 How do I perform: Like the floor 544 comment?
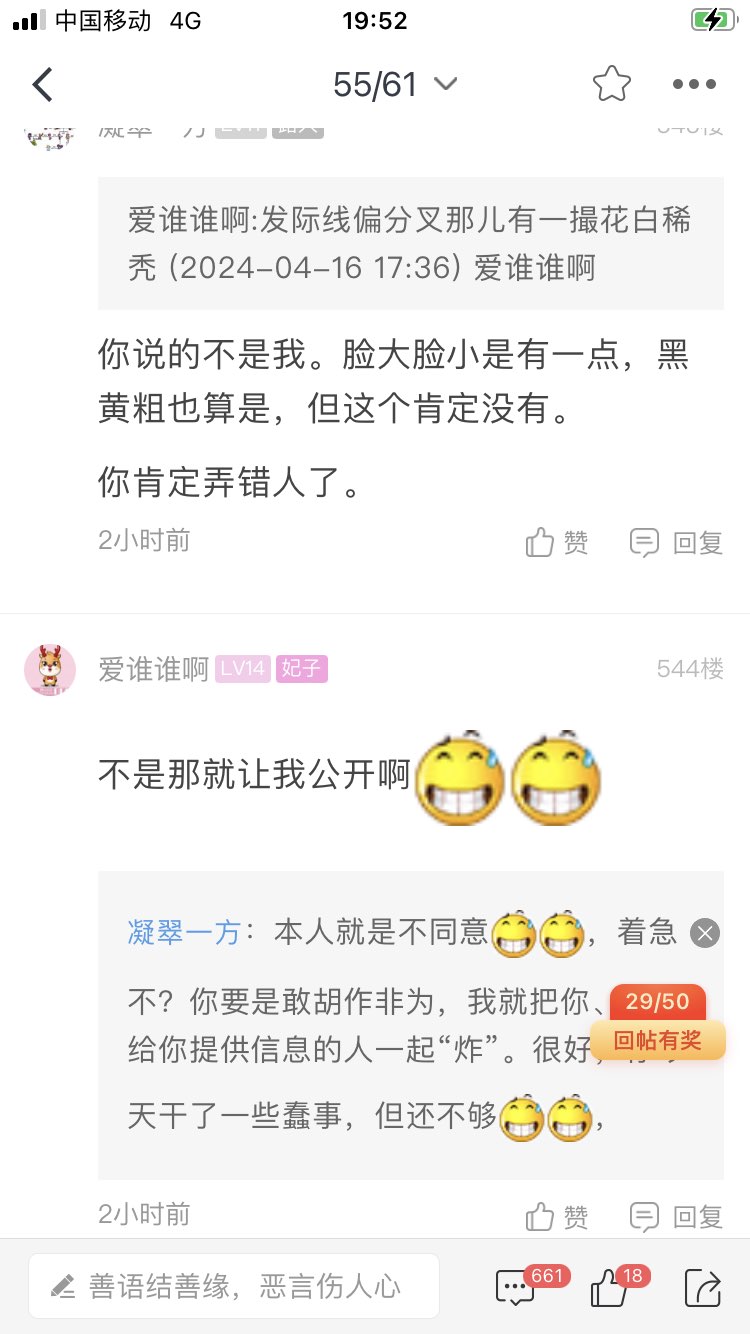[557, 1217]
